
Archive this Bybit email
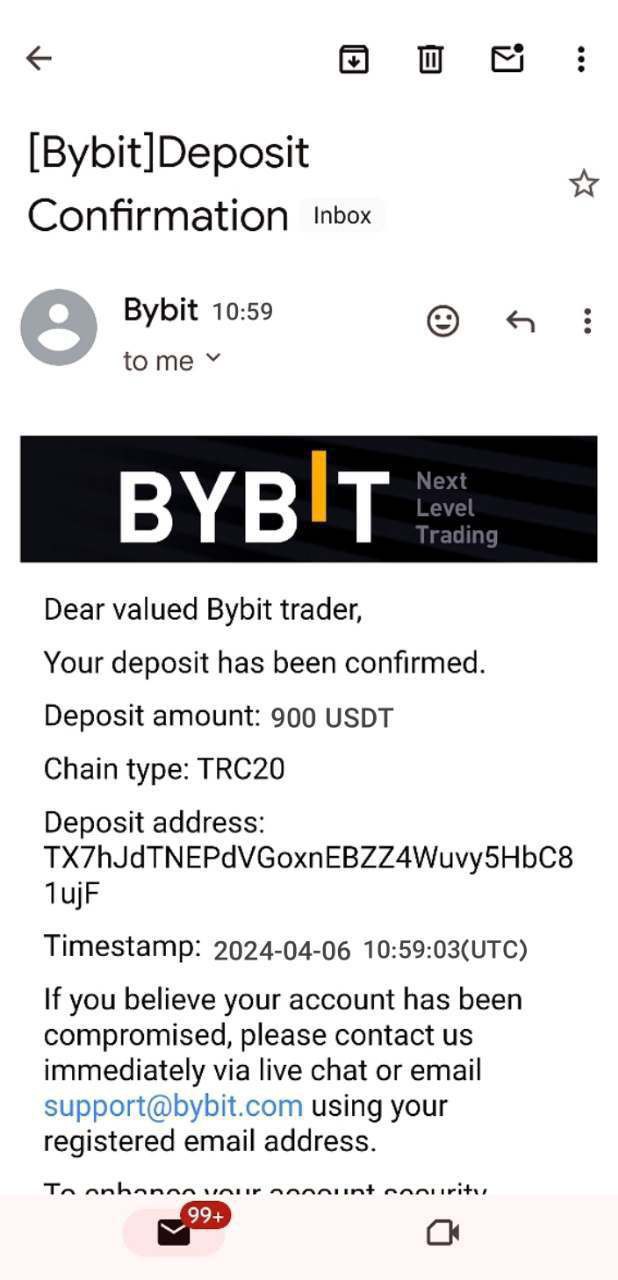[353, 60]
